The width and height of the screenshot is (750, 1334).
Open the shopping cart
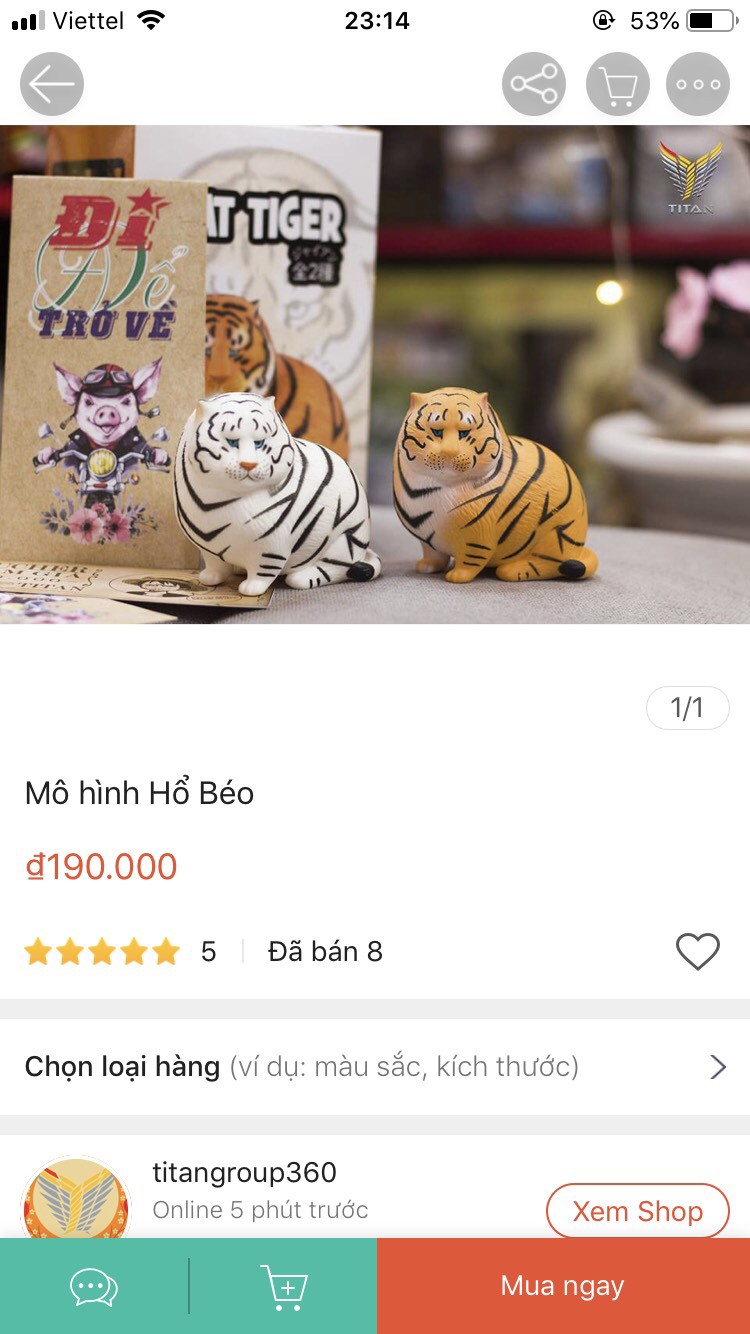pyautogui.click(x=618, y=84)
